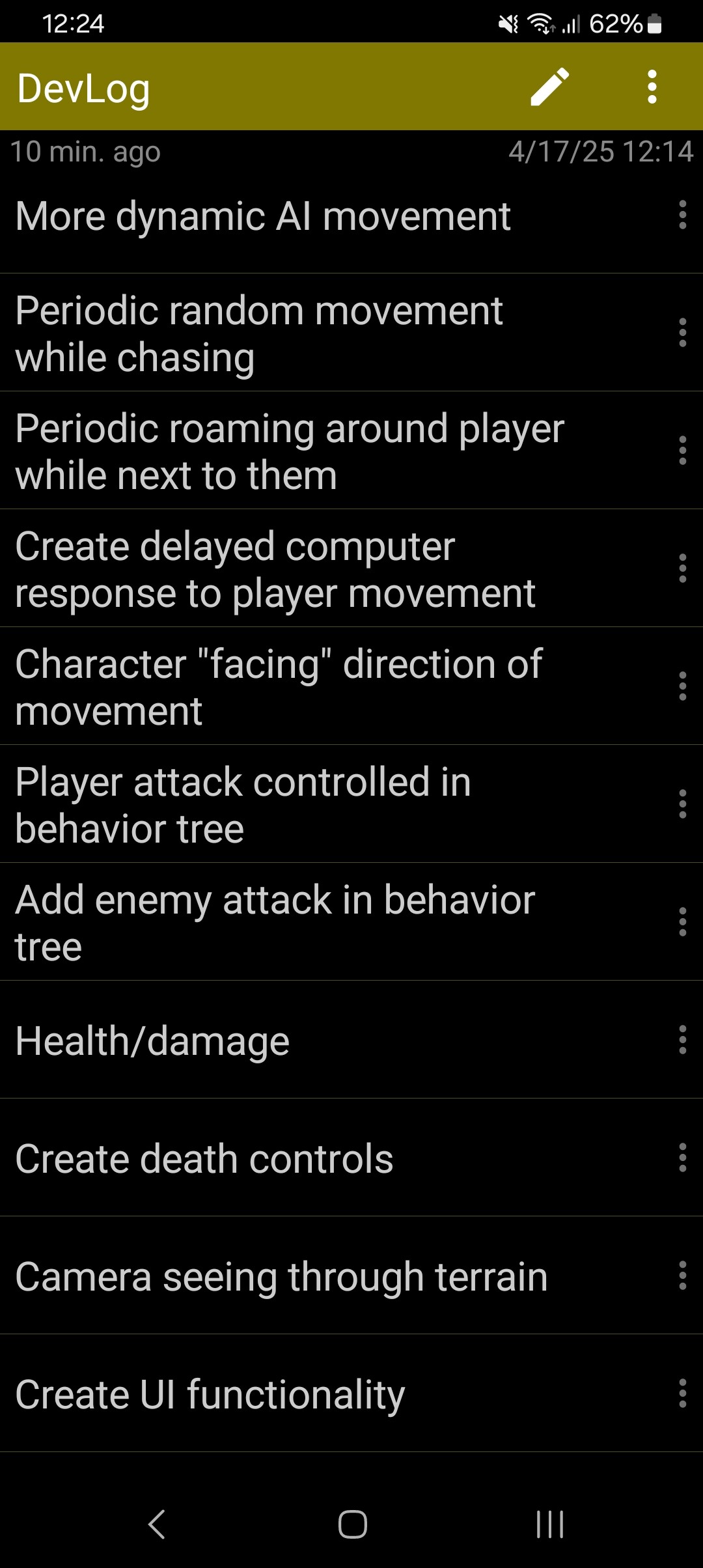Screen dimensions: 703x1568
Task: Show options for Character "facing" direction item
Action: 682,686
